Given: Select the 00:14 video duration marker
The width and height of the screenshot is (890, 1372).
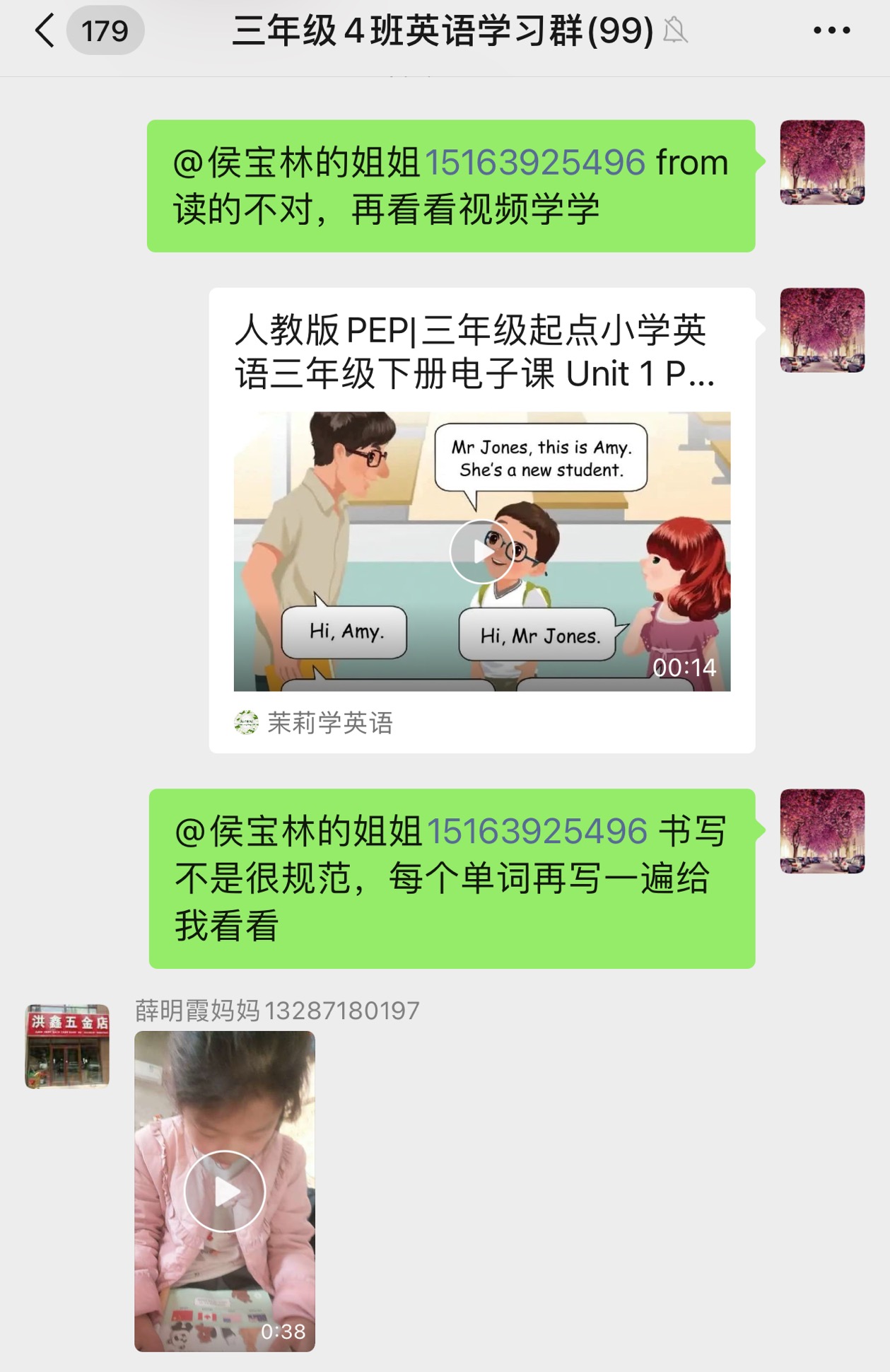Looking at the screenshot, I should coord(684,668).
